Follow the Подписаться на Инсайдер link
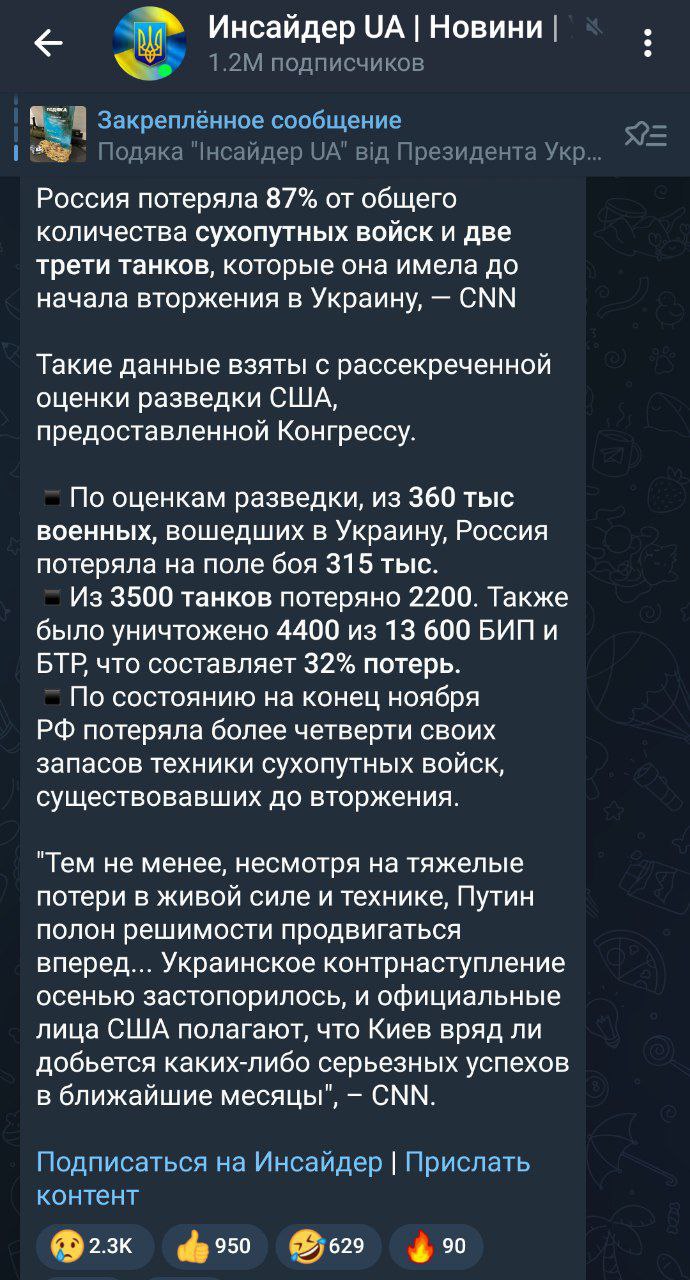690x1280 pixels. tap(209, 1162)
